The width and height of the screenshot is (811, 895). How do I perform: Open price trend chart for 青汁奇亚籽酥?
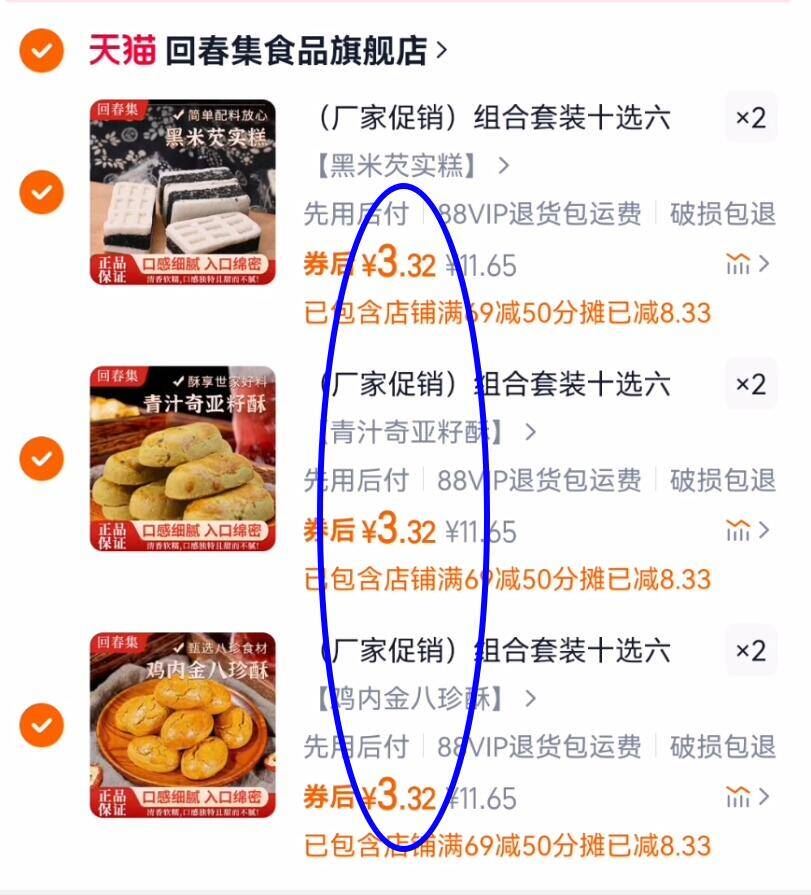(738, 531)
